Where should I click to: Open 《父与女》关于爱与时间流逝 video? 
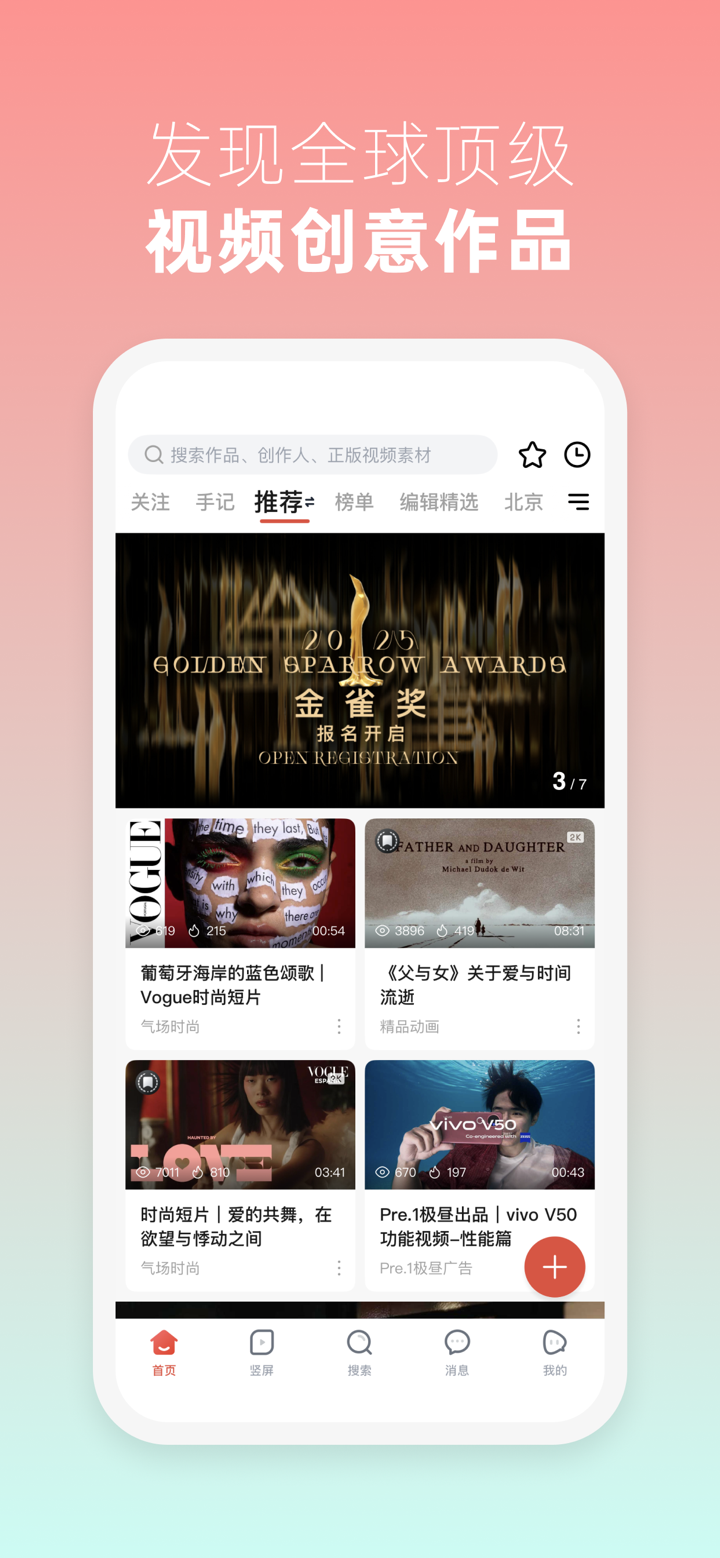(x=479, y=883)
